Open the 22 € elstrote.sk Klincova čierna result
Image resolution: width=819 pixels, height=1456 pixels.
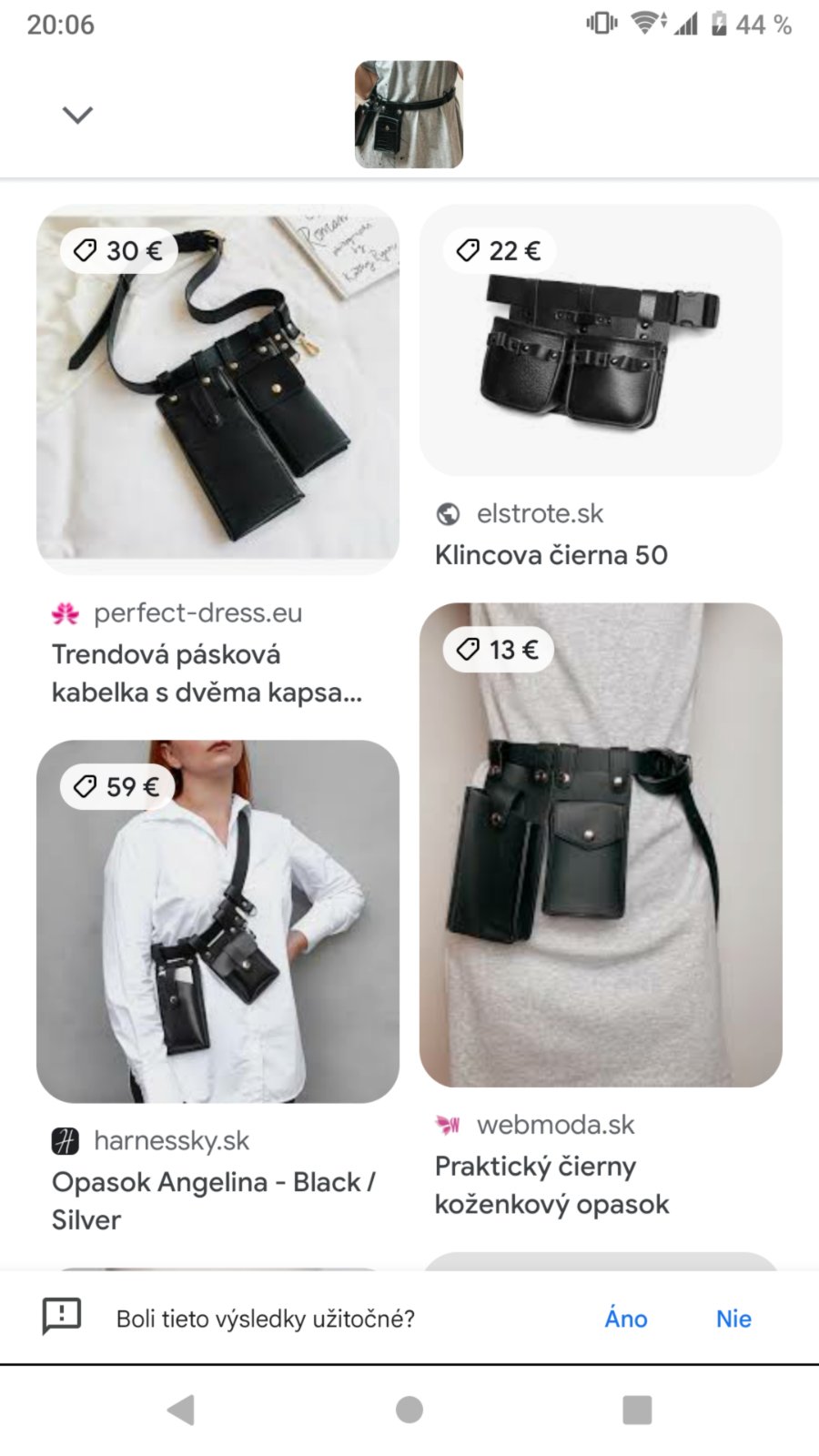601,340
